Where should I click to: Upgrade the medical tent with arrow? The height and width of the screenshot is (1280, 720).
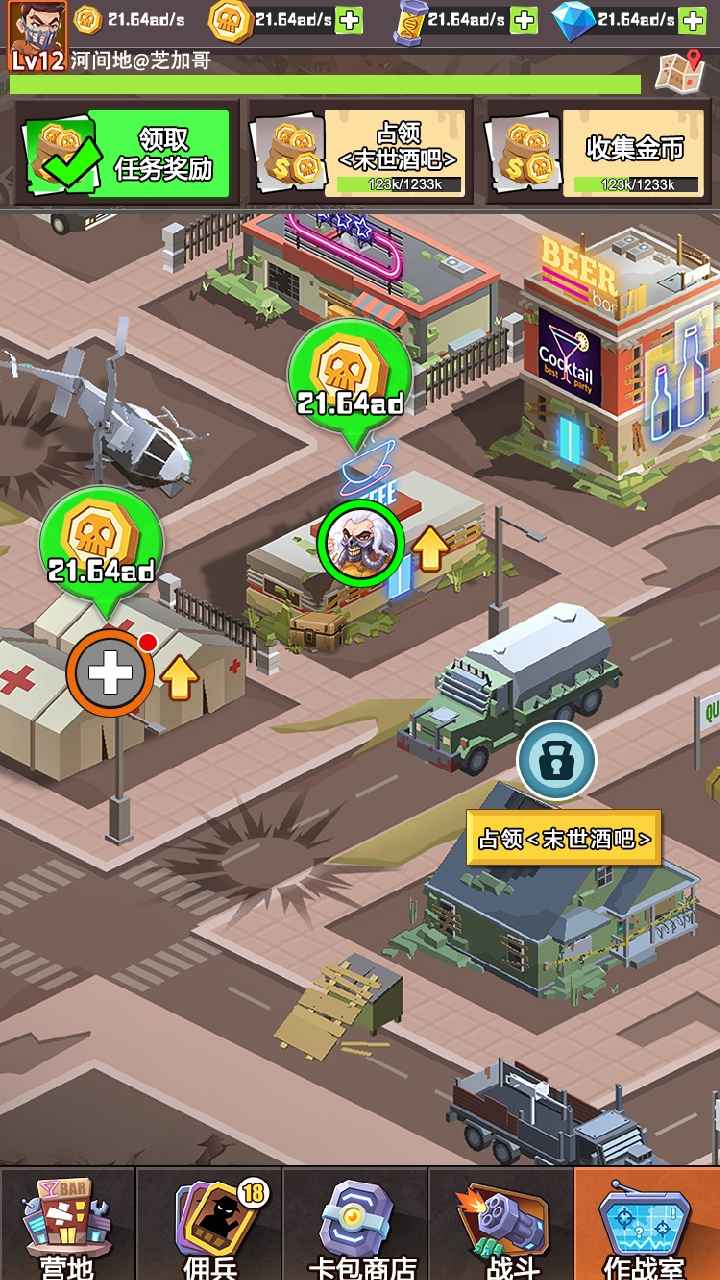click(x=180, y=677)
